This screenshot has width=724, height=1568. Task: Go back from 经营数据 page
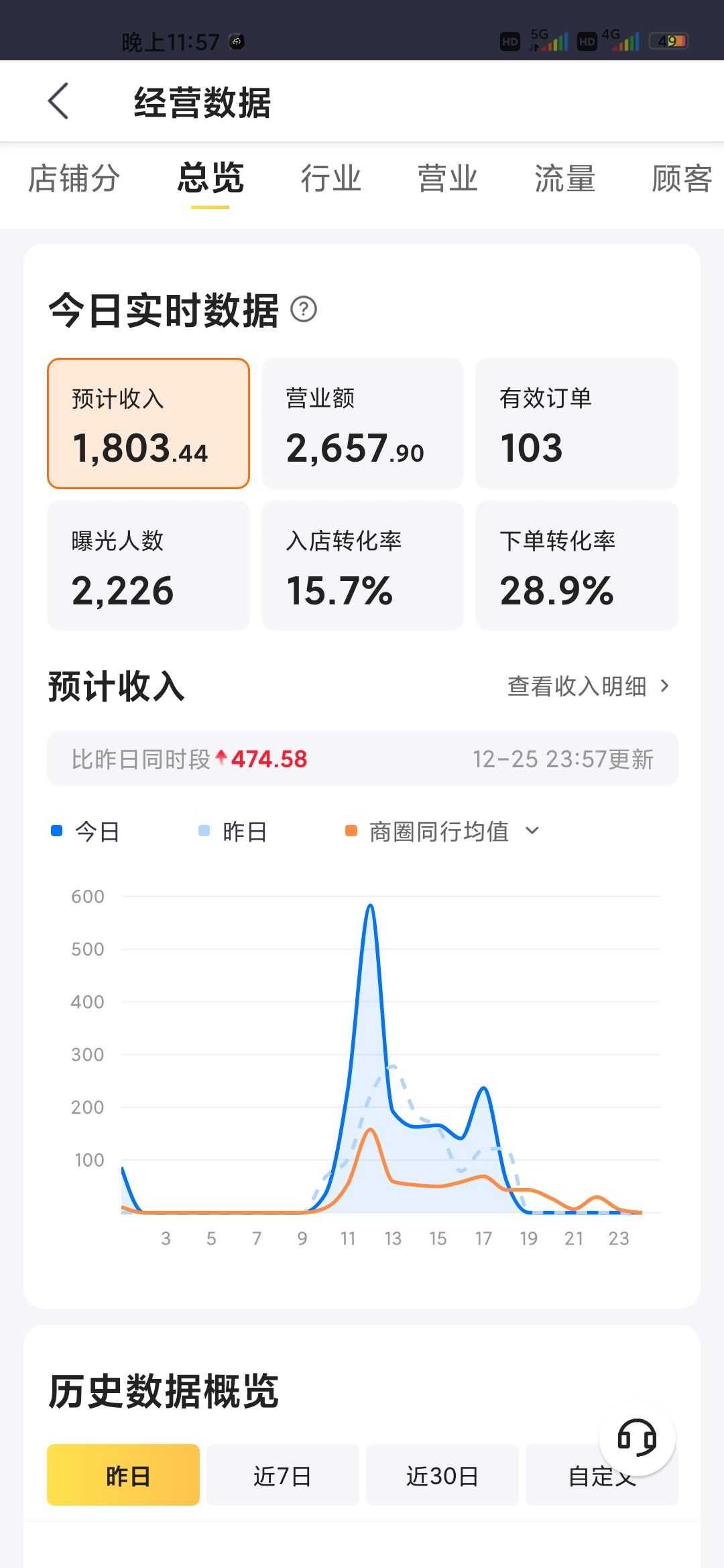point(59,101)
